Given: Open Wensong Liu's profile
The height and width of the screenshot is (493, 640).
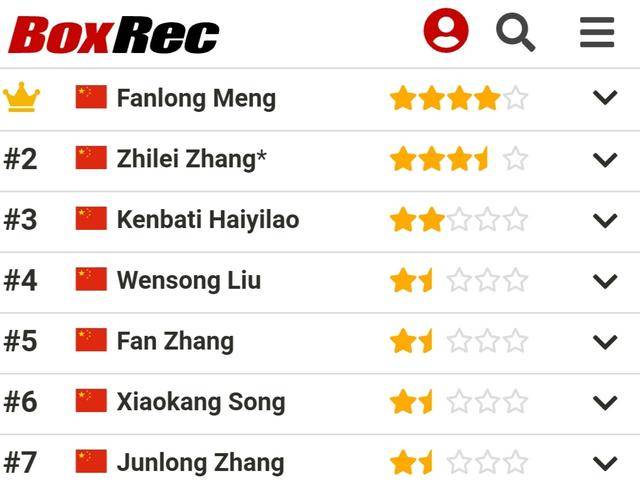Looking at the screenshot, I should pos(188,281).
